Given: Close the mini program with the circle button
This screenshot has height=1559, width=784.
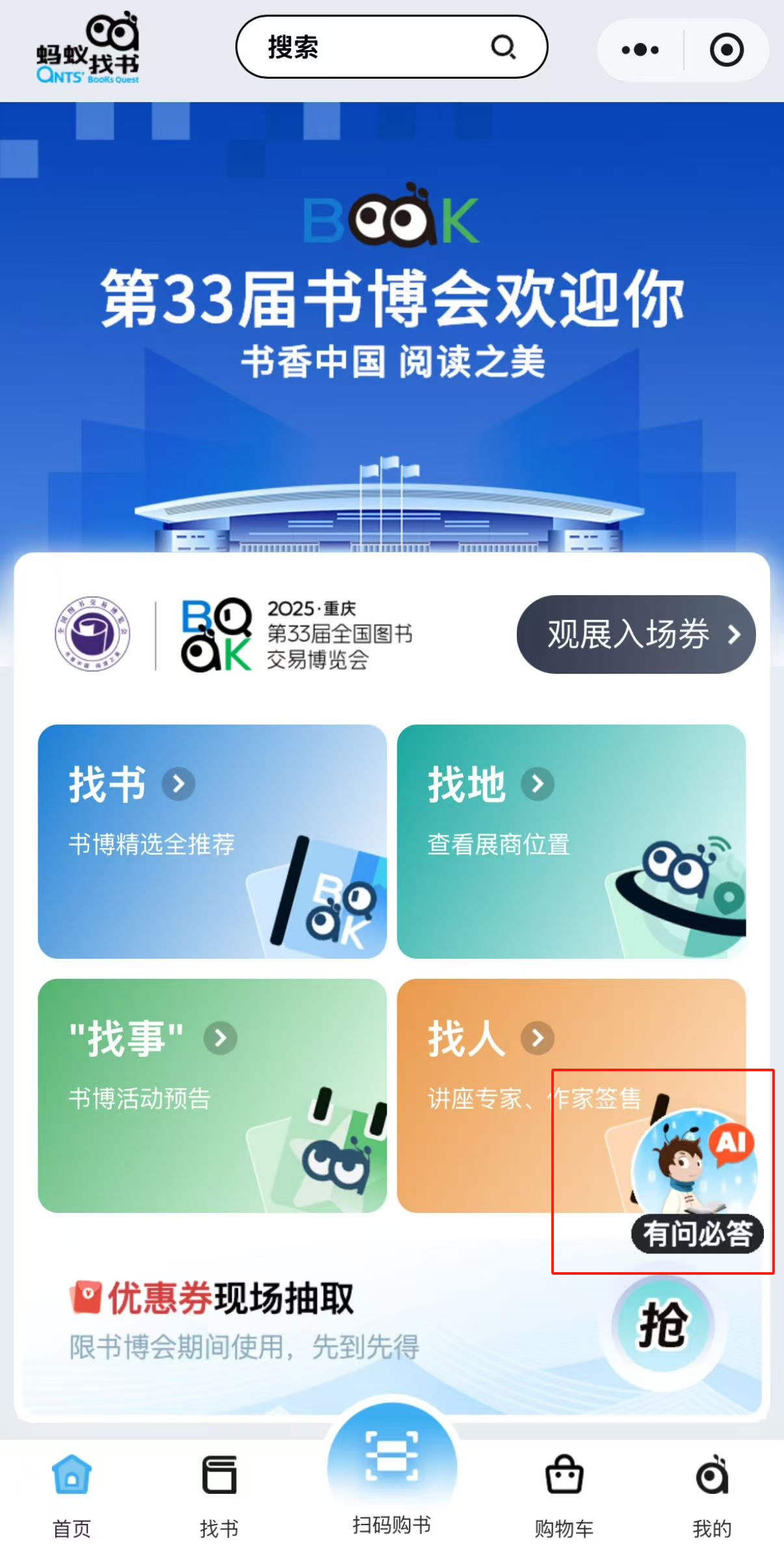Looking at the screenshot, I should point(727,50).
